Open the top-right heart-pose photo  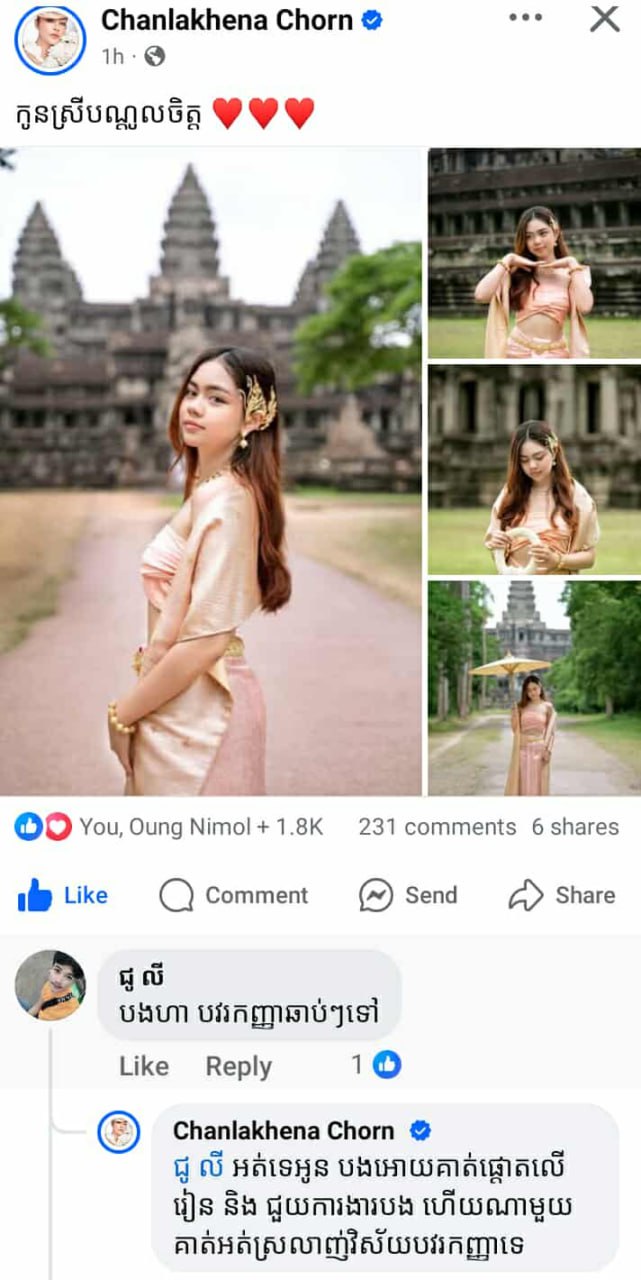[x=534, y=253]
